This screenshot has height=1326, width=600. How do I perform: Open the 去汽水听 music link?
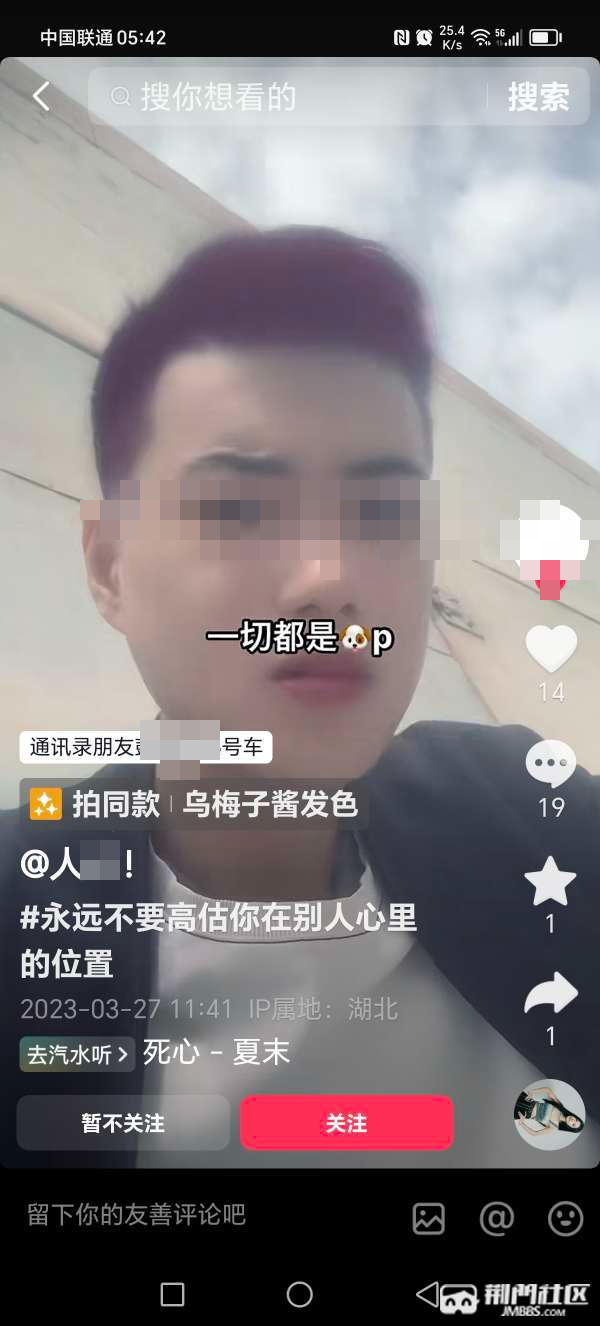tap(77, 1054)
